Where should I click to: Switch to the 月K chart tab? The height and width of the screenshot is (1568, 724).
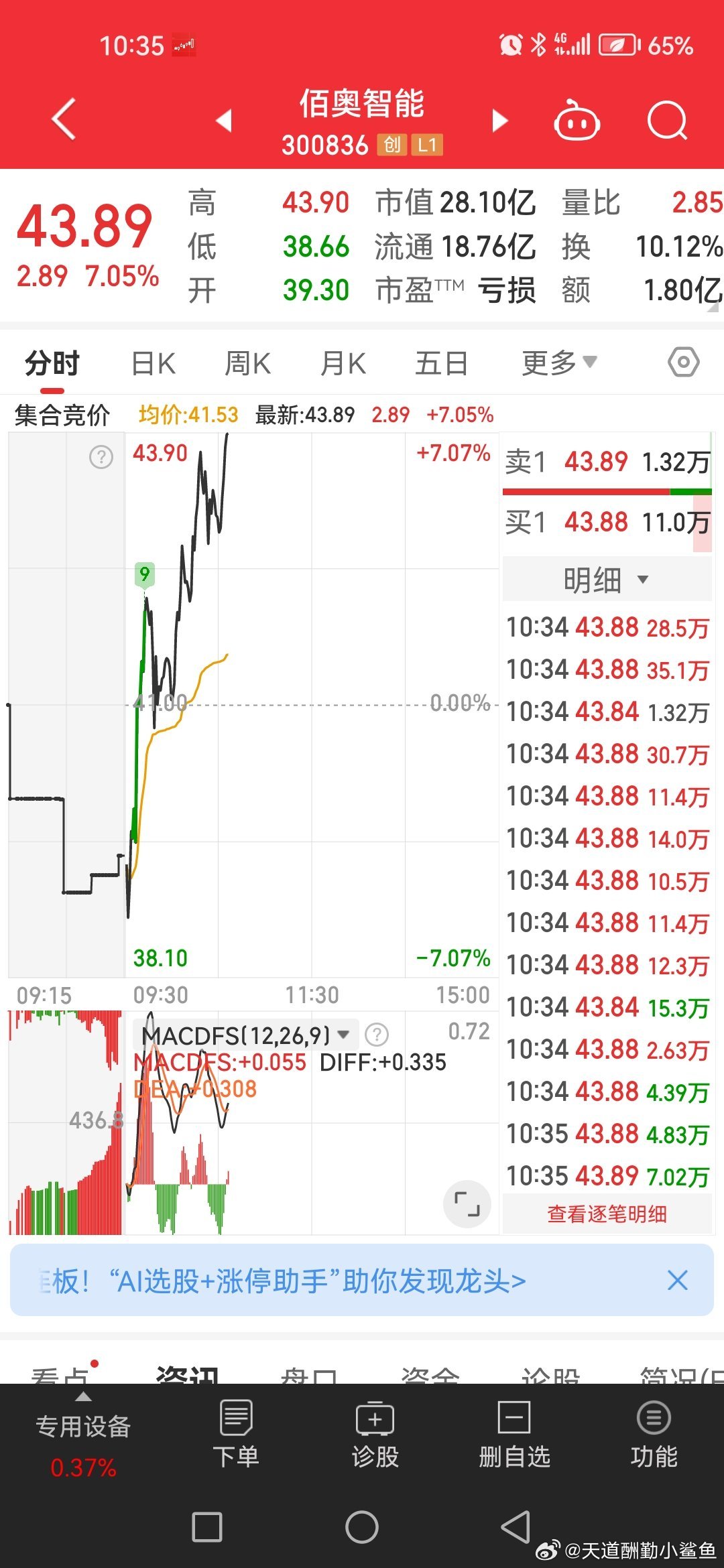[343, 364]
